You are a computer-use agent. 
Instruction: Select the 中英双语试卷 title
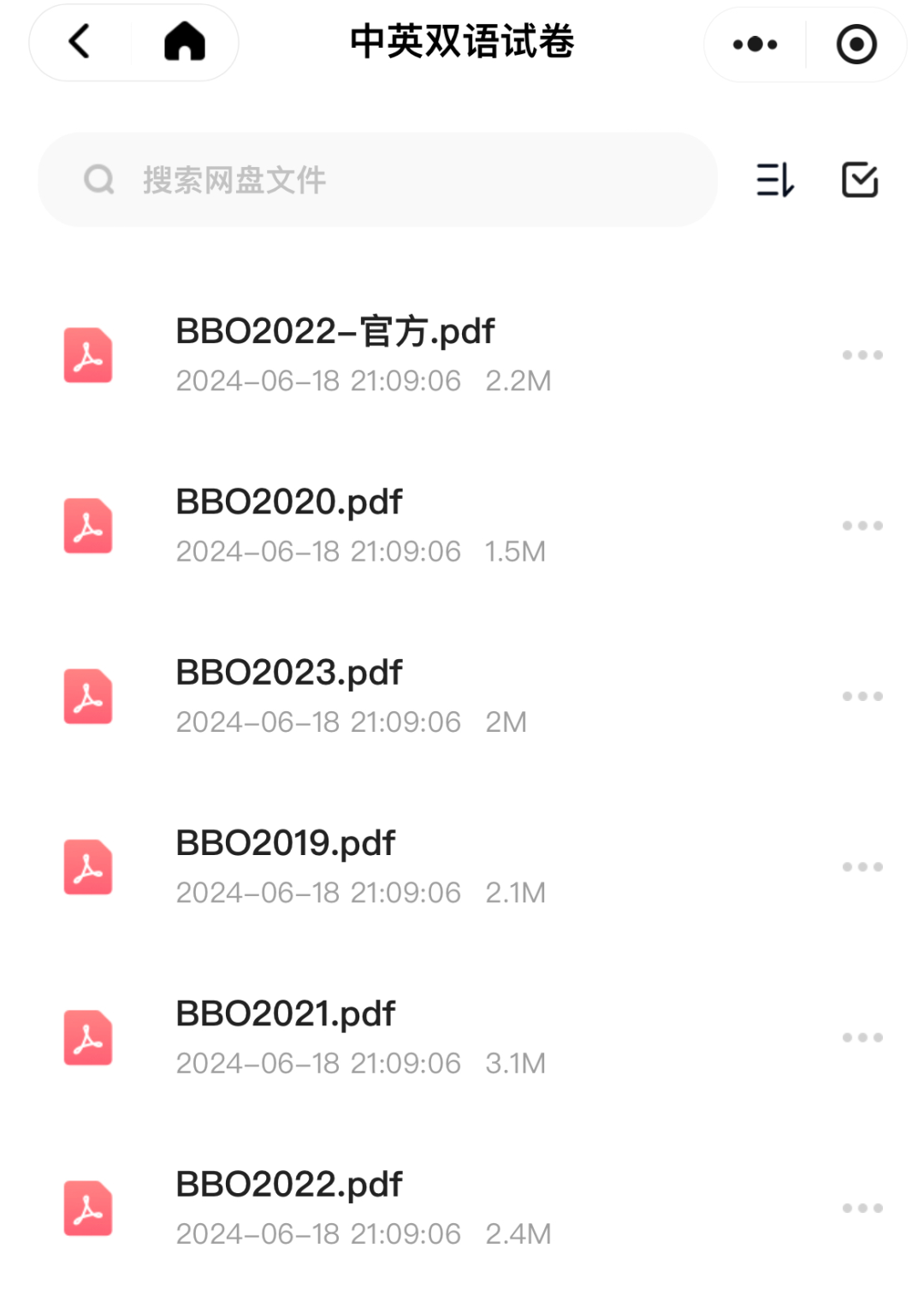(462, 42)
